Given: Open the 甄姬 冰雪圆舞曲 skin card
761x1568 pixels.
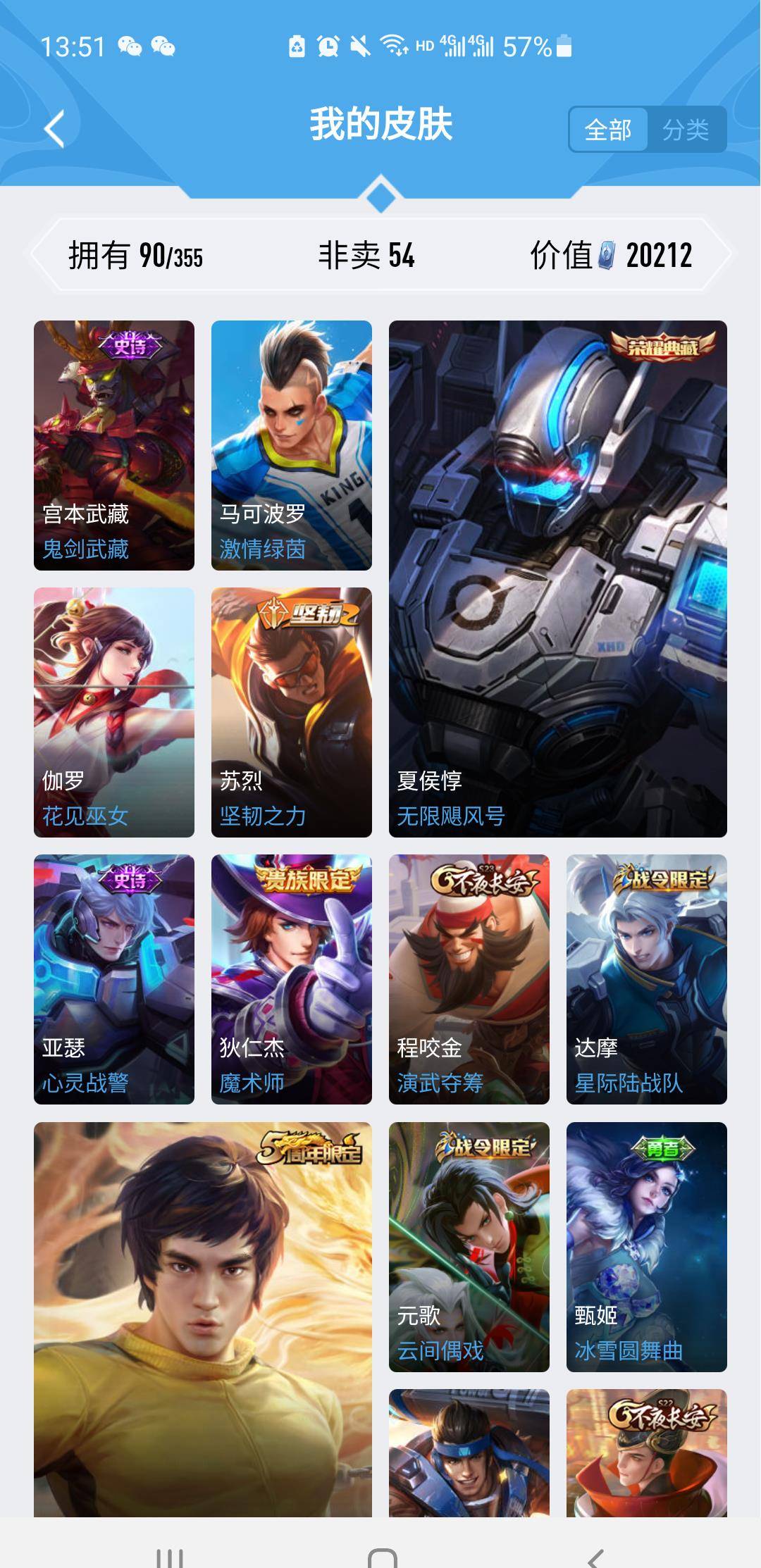Looking at the screenshot, I should (647, 1247).
